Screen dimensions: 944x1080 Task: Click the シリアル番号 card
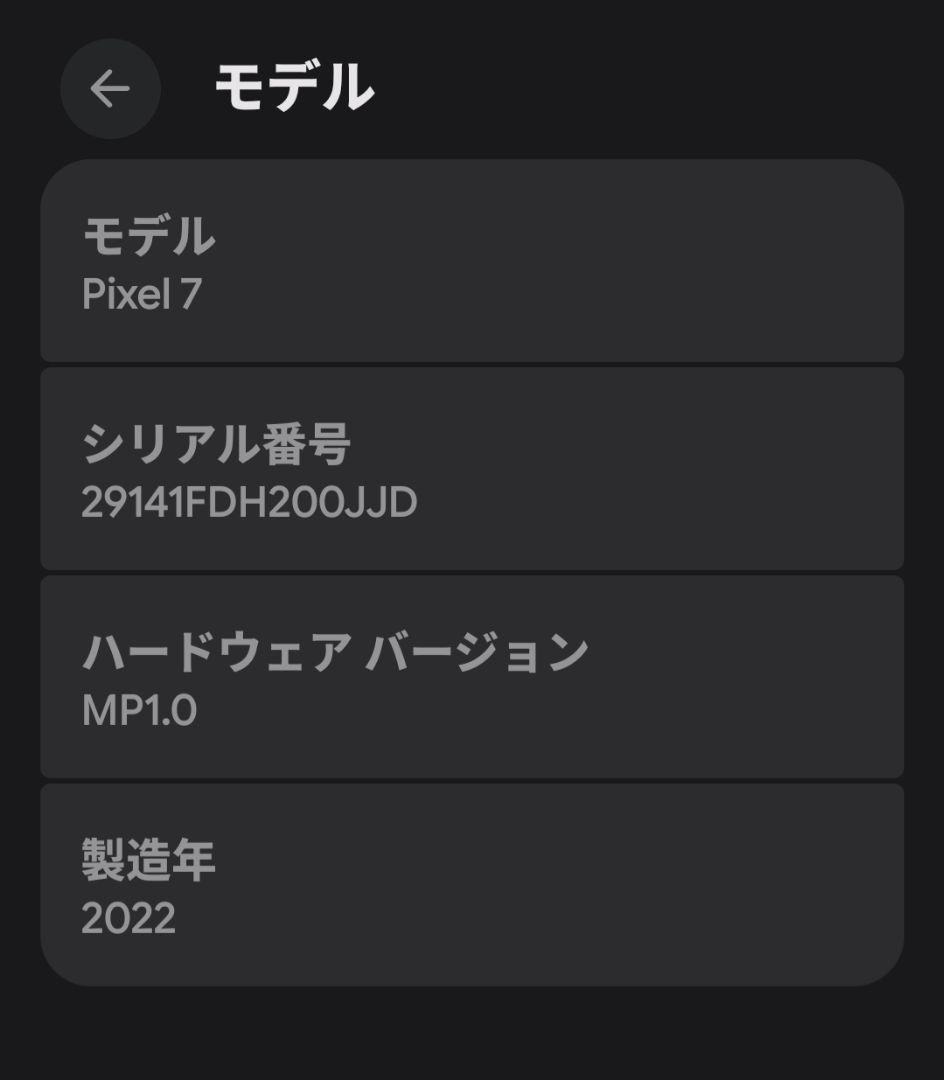[x=470, y=470]
